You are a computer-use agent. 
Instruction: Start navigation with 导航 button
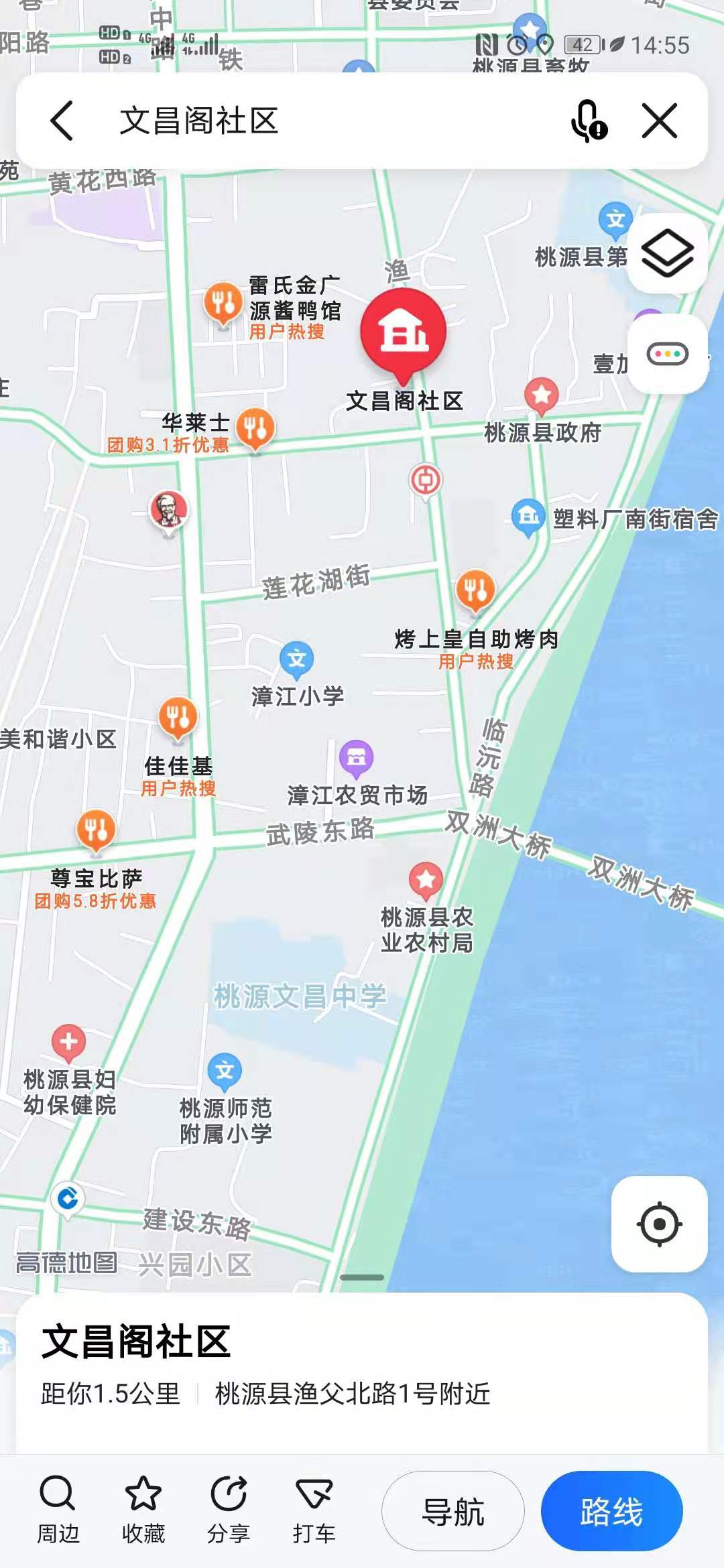click(452, 1511)
